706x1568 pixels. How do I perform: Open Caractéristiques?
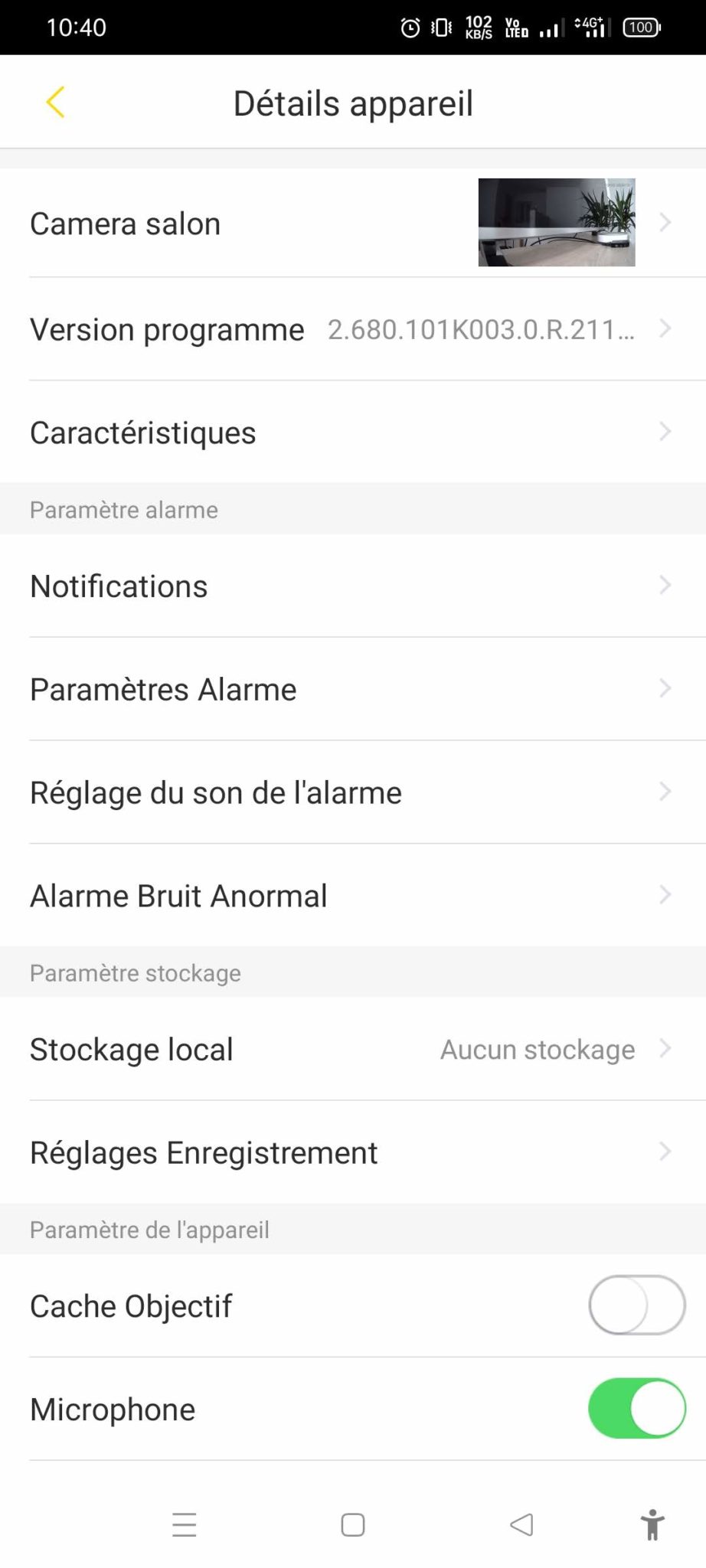tap(353, 433)
